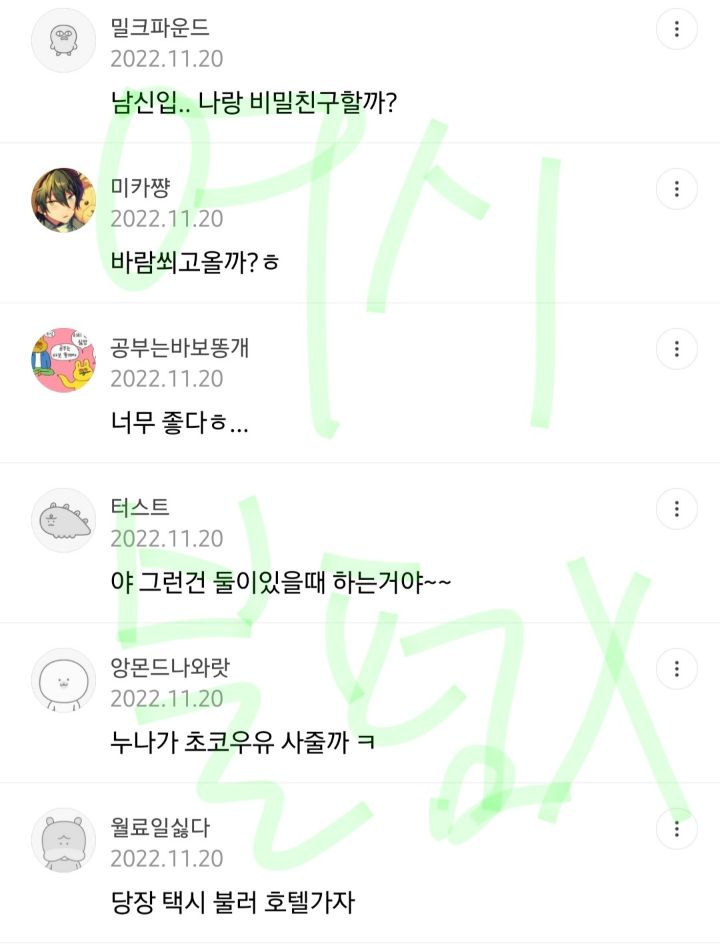View 미카쨩's profile avatar

(64, 201)
